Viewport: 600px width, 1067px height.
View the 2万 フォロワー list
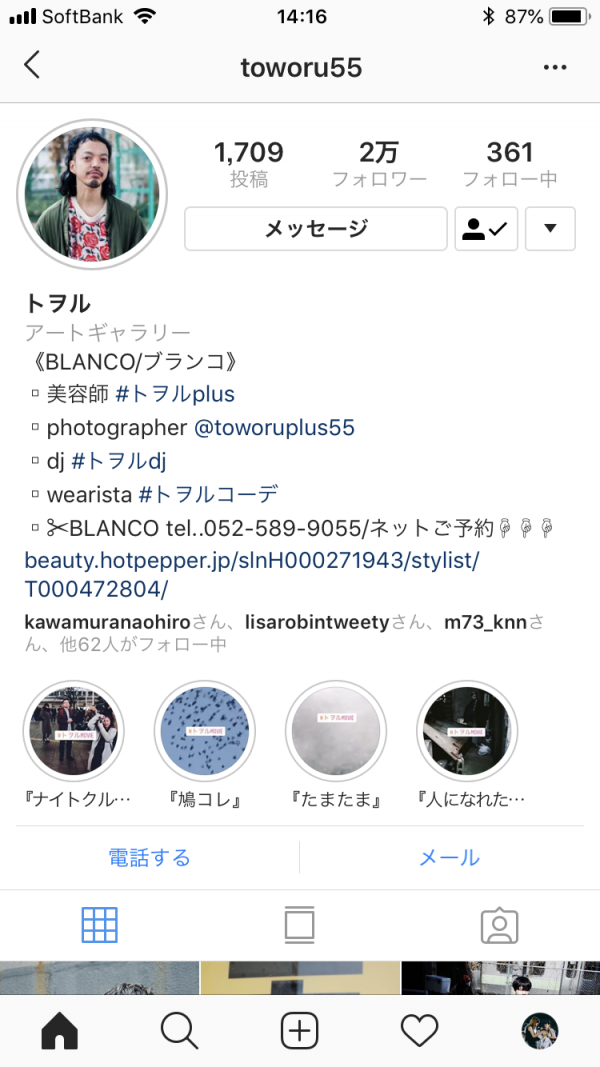(x=379, y=165)
